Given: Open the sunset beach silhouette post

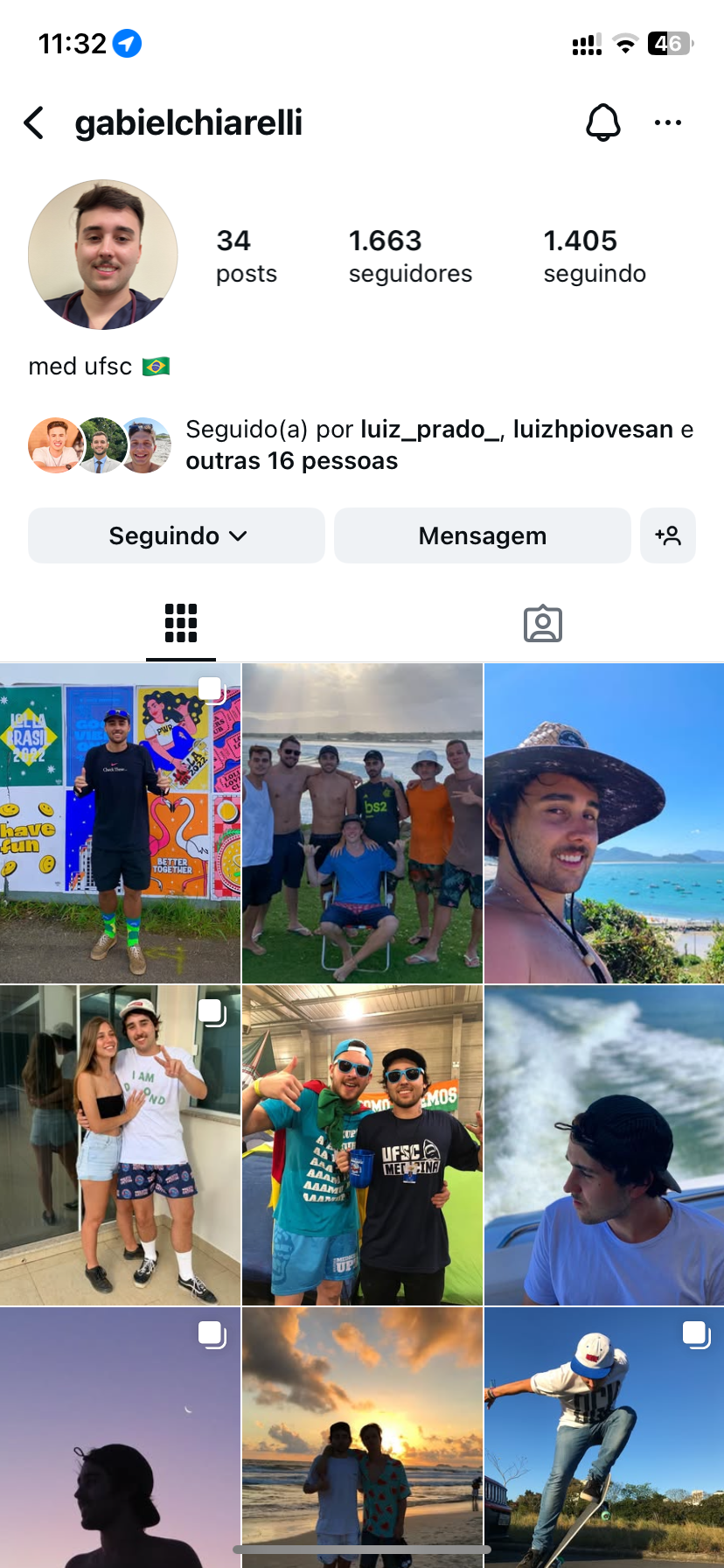Looking at the screenshot, I should tap(362, 1435).
